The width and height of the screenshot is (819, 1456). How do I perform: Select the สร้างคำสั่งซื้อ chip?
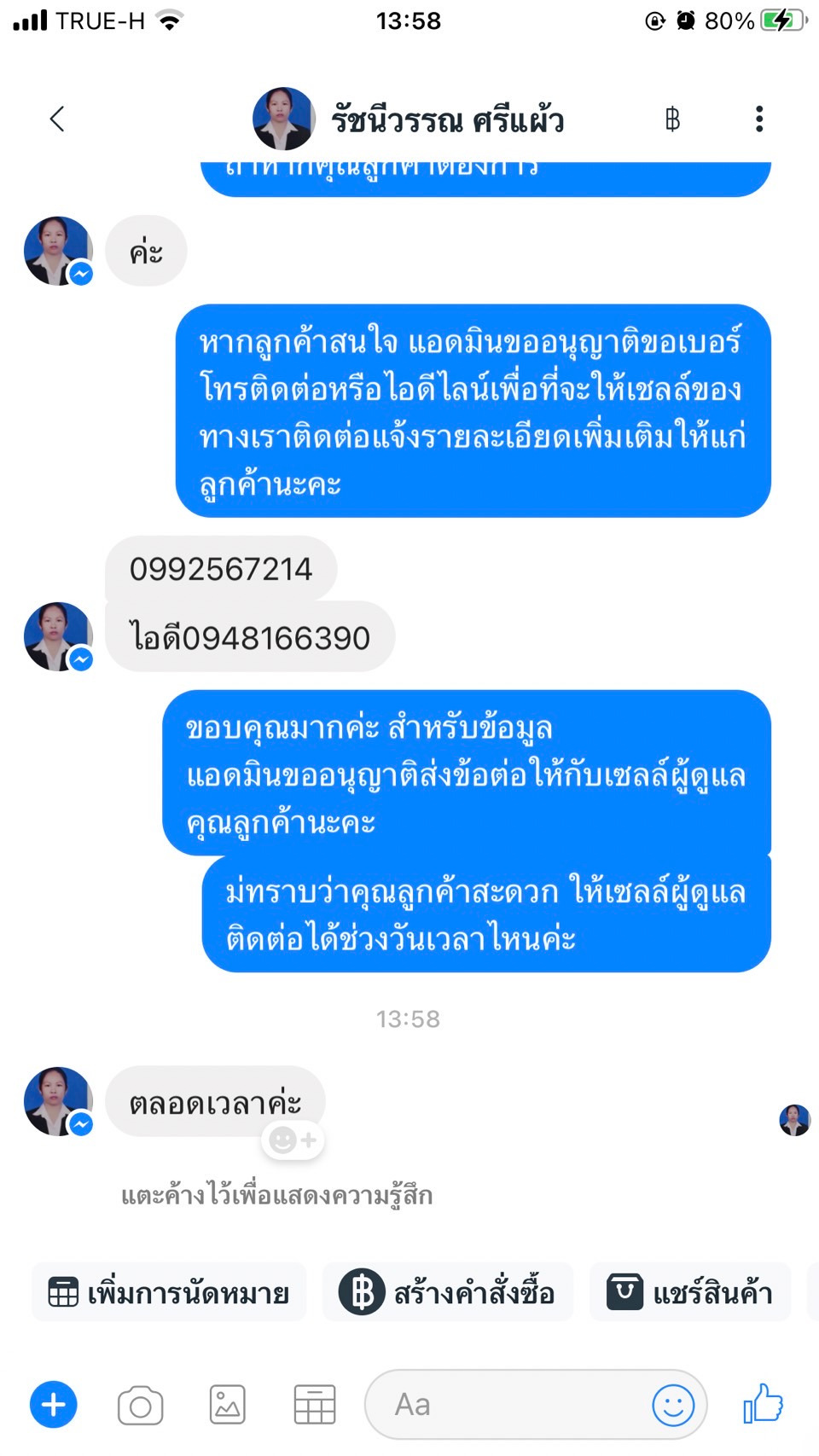tap(448, 1292)
